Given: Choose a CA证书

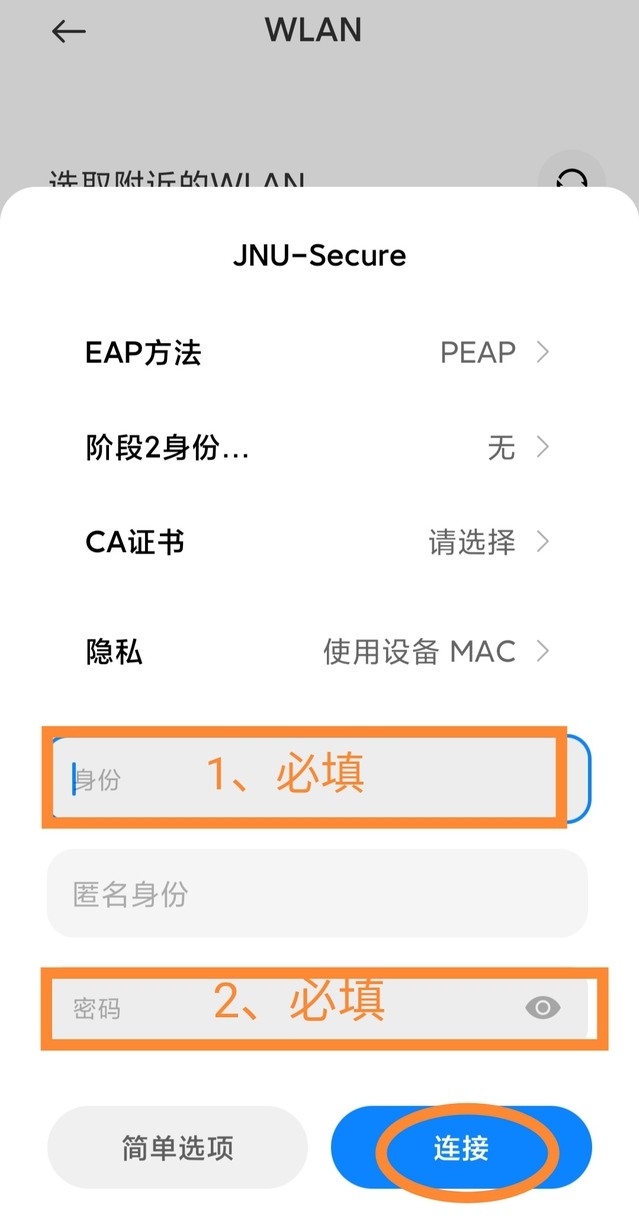Looking at the screenshot, I should point(318,543).
